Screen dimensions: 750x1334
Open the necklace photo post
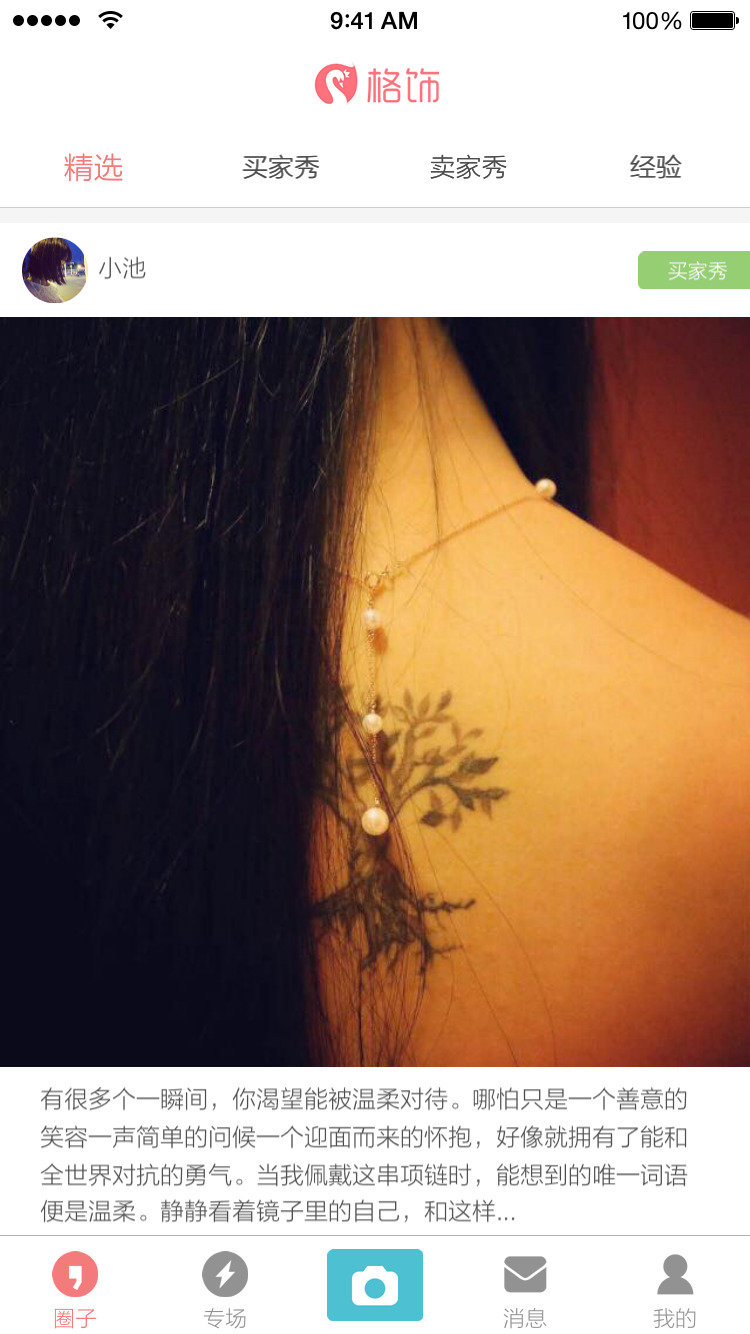pos(375,692)
